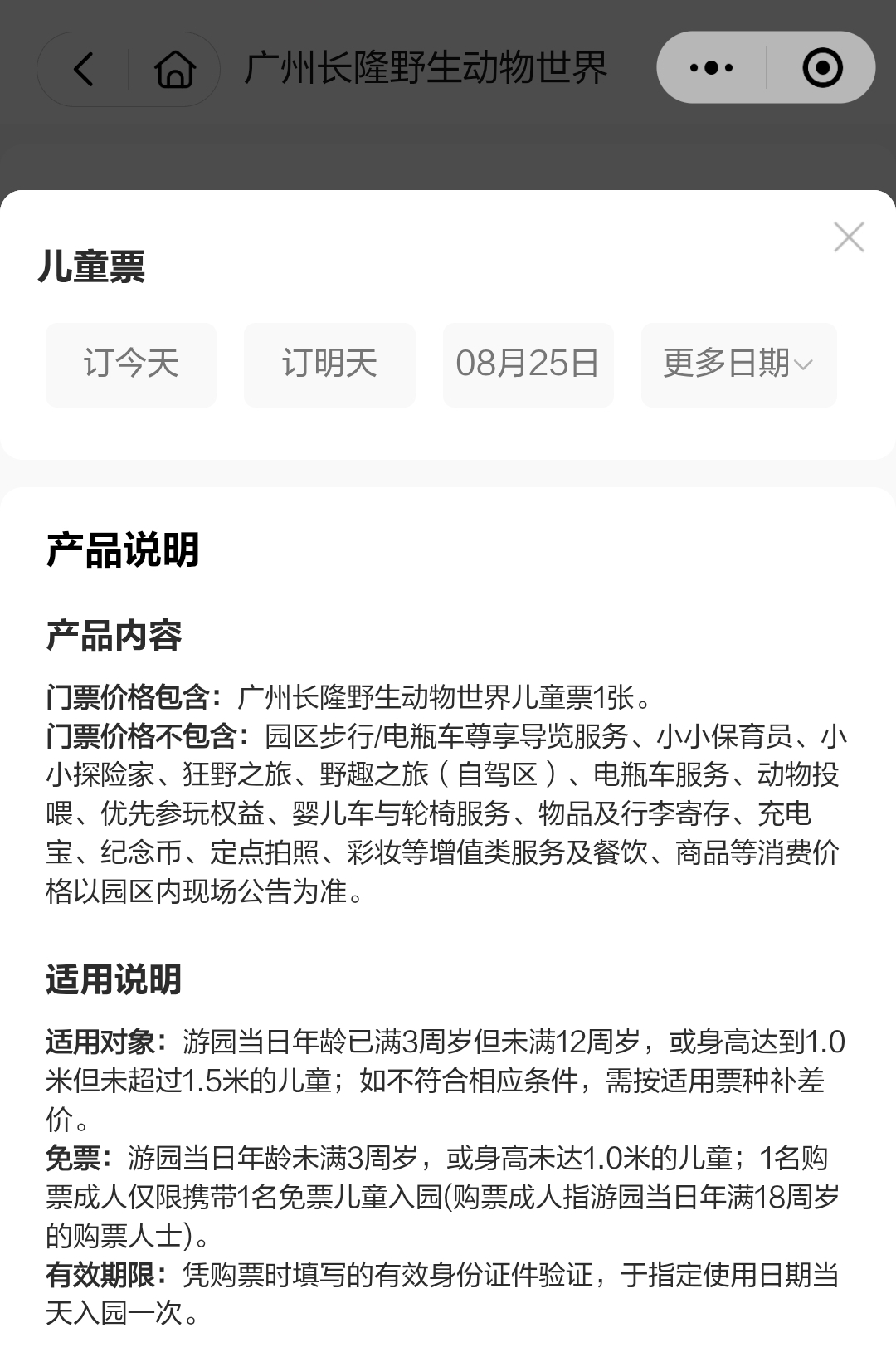This screenshot has width=896, height=1362.
Task: Go back to the previous page
Action: pyautogui.click(x=84, y=69)
